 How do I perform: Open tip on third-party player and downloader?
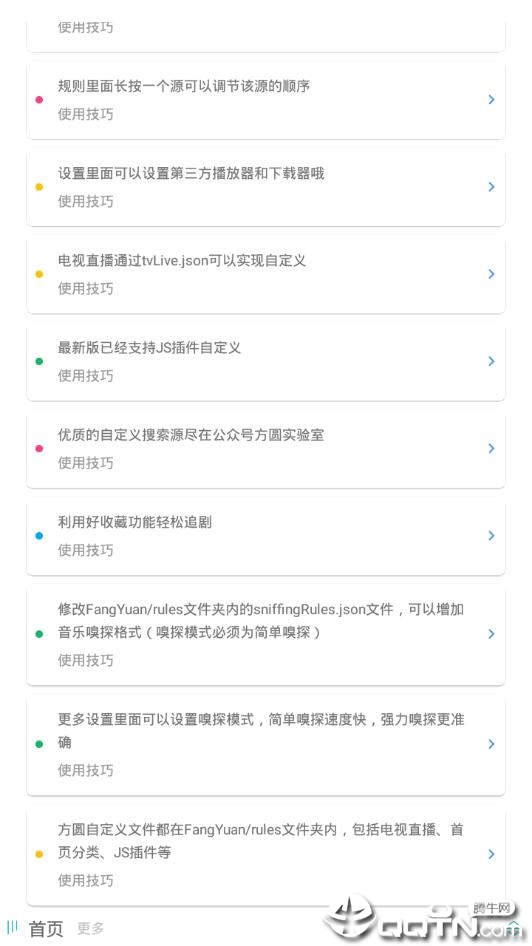click(265, 187)
